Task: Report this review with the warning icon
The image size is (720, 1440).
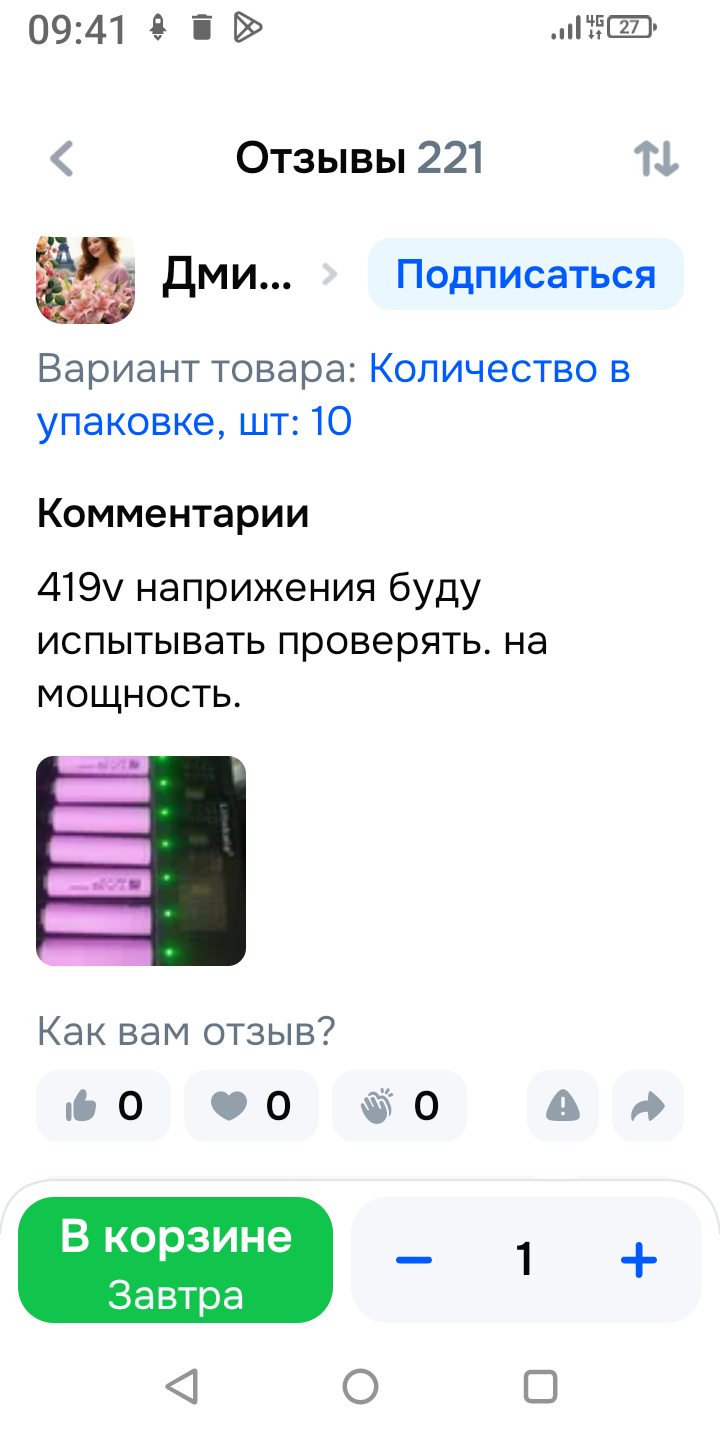Action: [x=563, y=1106]
